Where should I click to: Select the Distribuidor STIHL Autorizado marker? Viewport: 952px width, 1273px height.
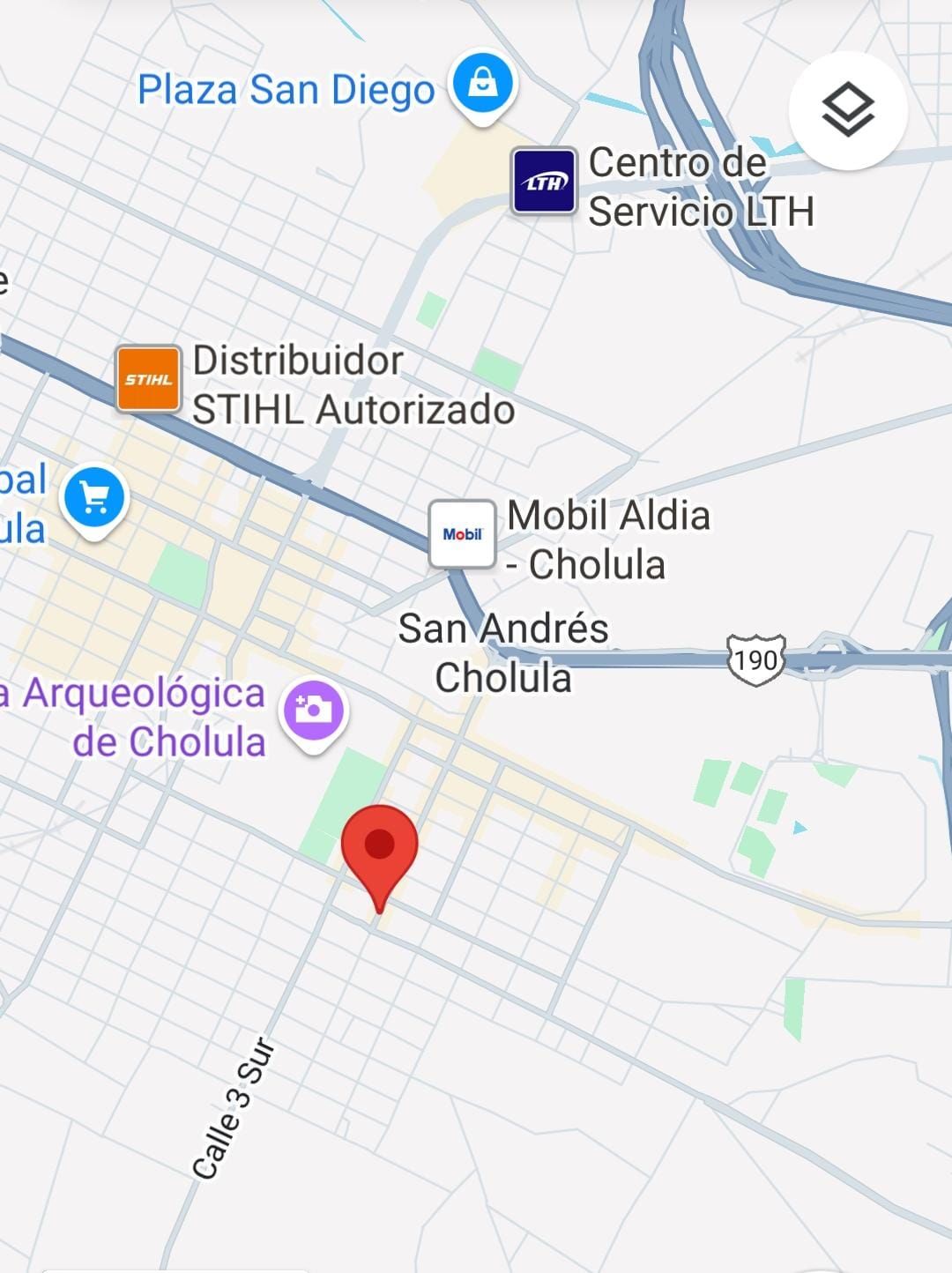click(x=148, y=379)
